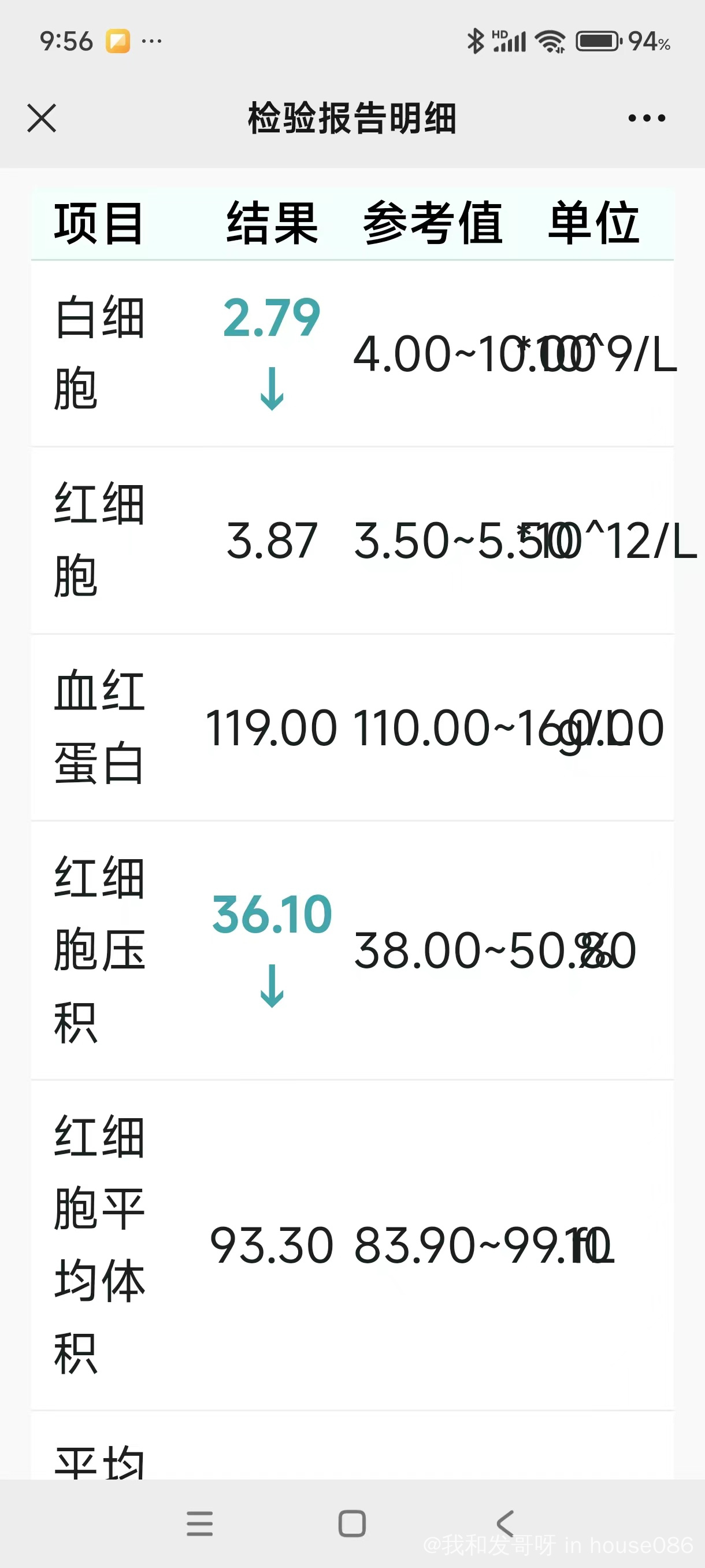Go to the home screen
The width and height of the screenshot is (705, 1568).
coord(351,1523)
